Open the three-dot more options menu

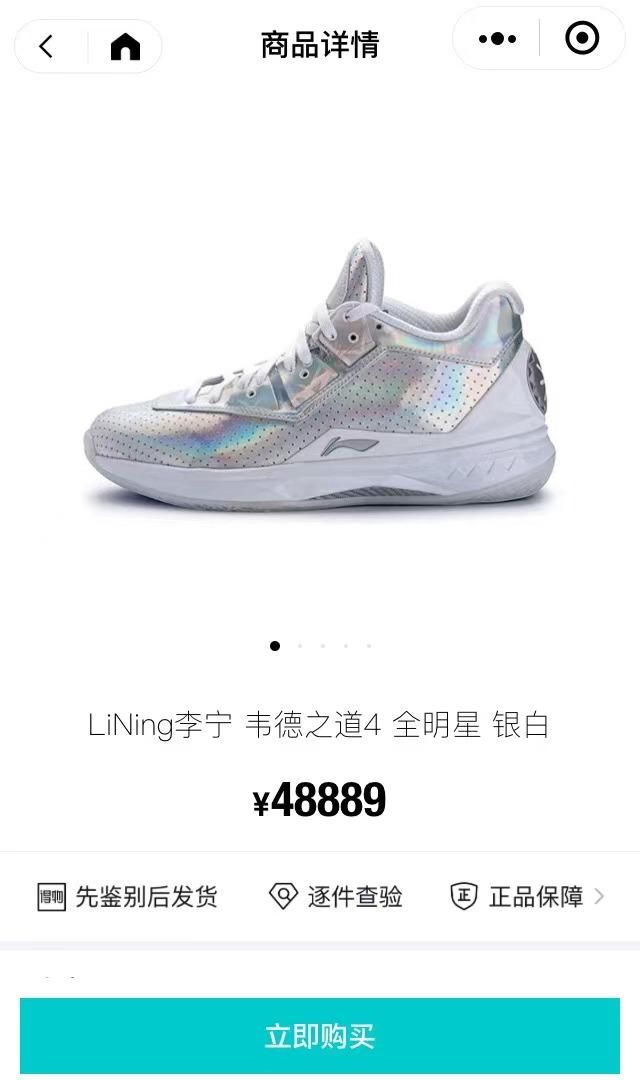[x=497, y=40]
